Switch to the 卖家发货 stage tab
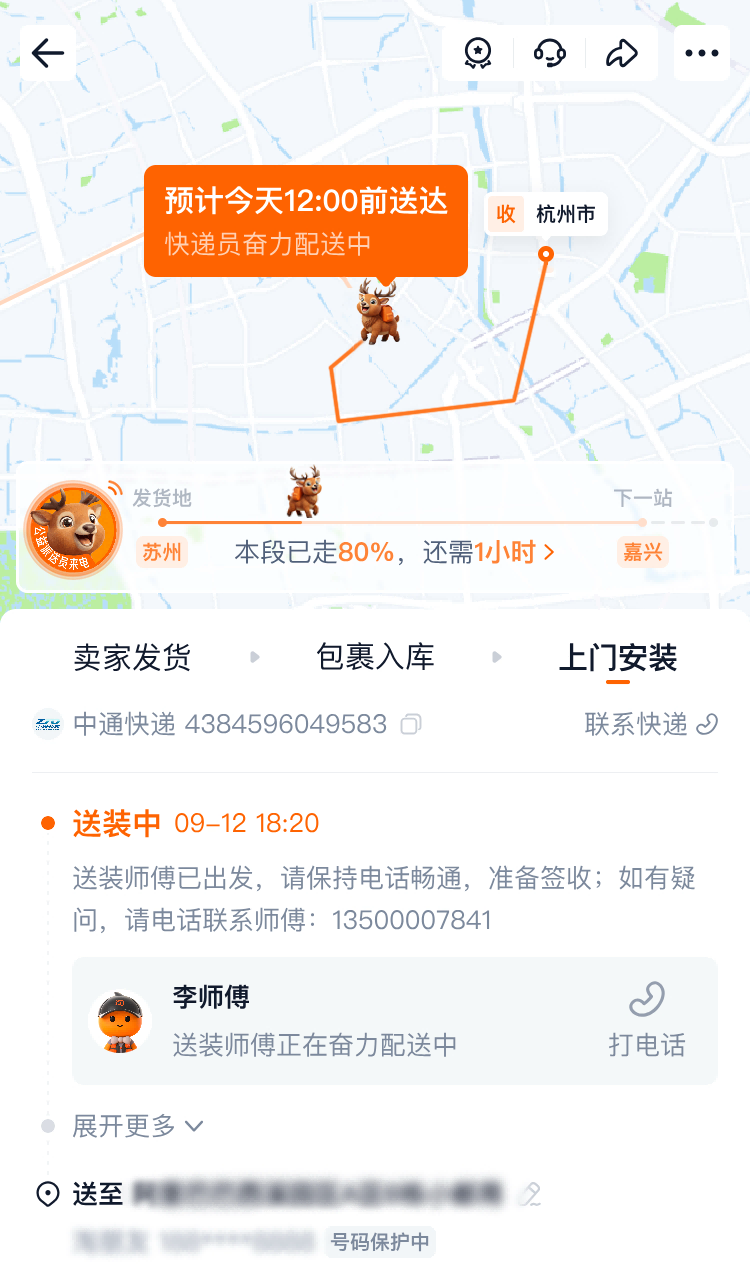The height and width of the screenshot is (1280, 750). (132, 658)
